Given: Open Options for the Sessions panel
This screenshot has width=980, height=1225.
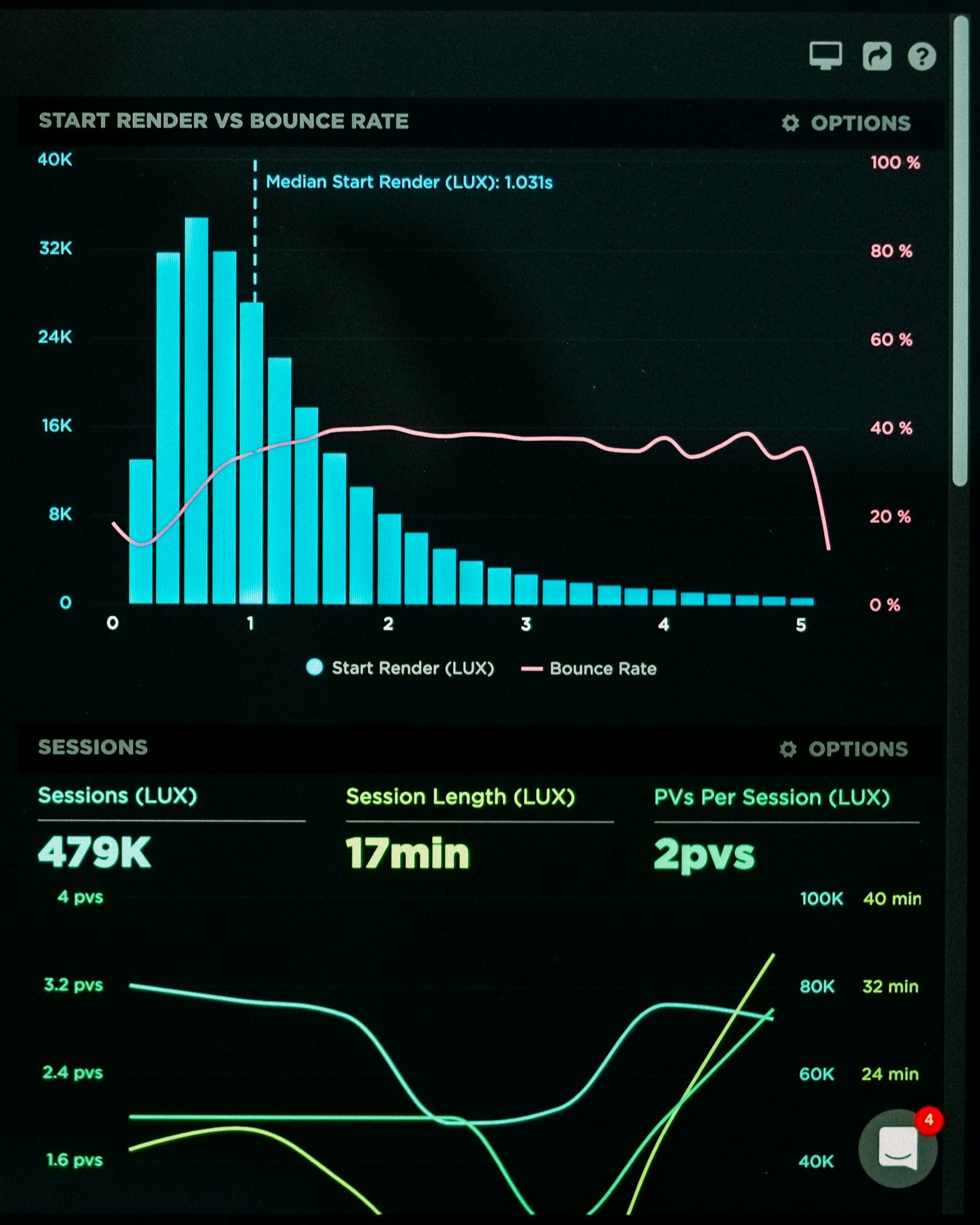Looking at the screenshot, I should pyautogui.click(x=844, y=749).
